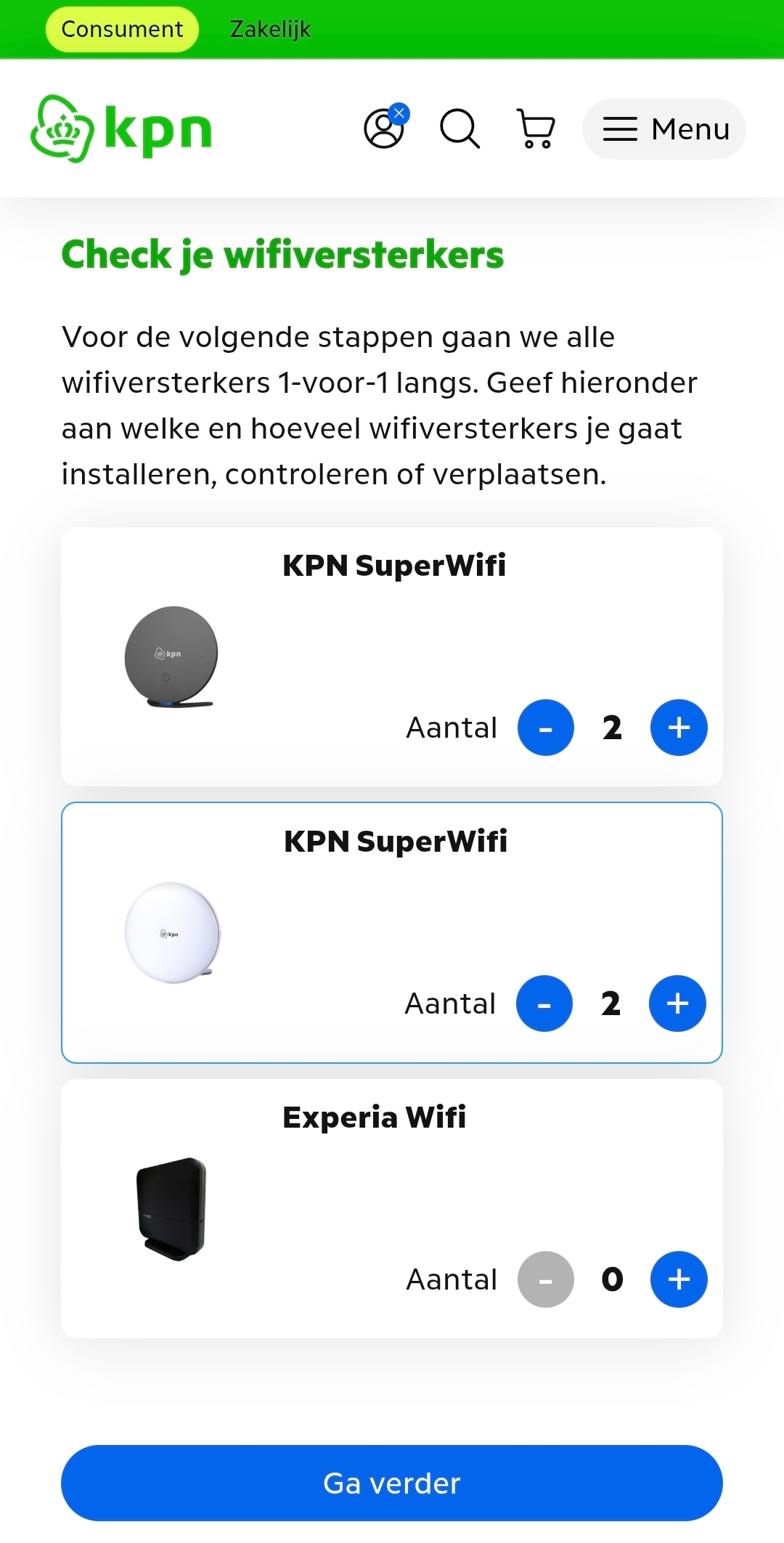Open the Menu button
The height and width of the screenshot is (1543, 784).
click(x=663, y=129)
